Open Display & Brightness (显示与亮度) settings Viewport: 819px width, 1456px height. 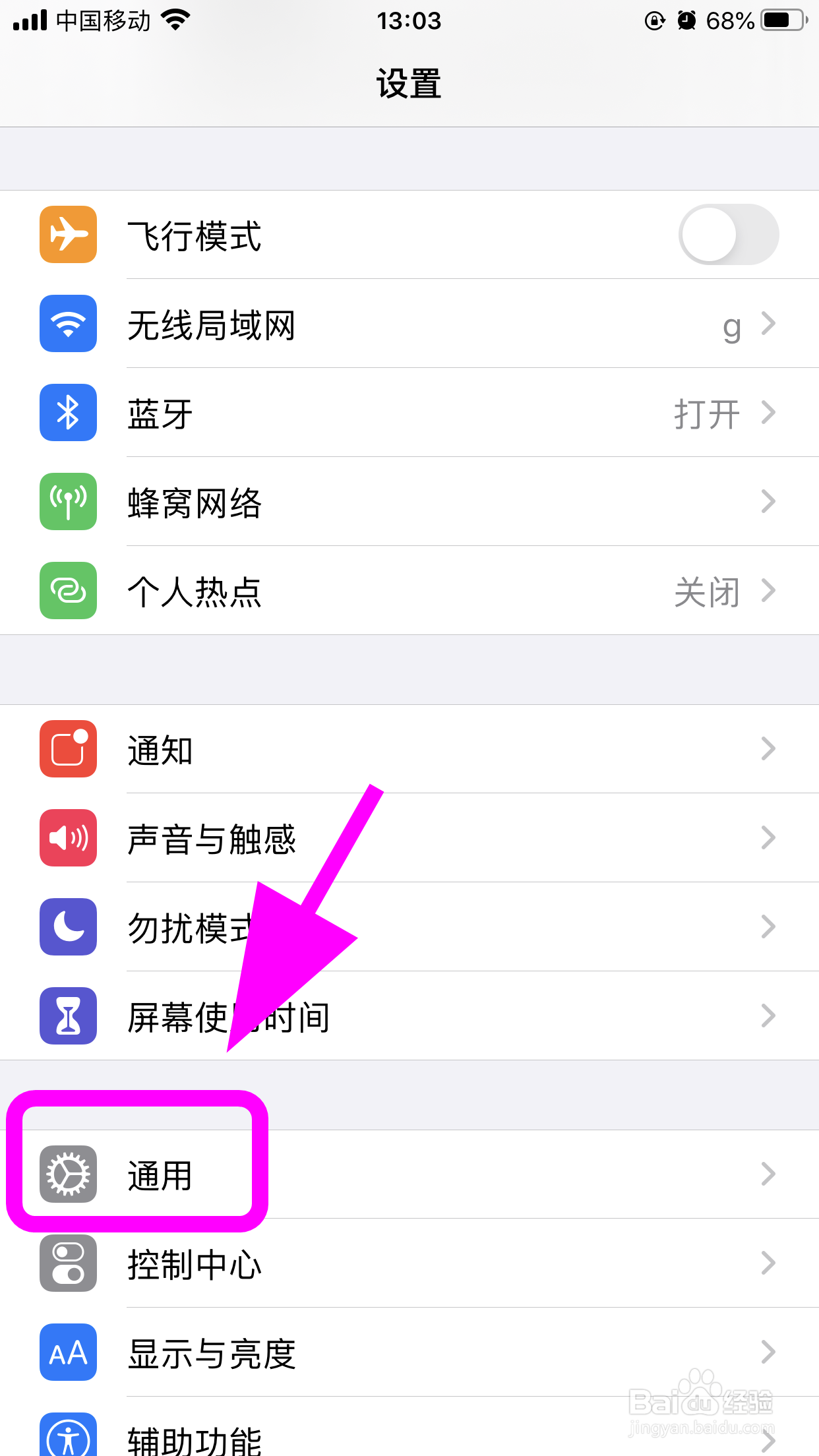pos(409,1353)
